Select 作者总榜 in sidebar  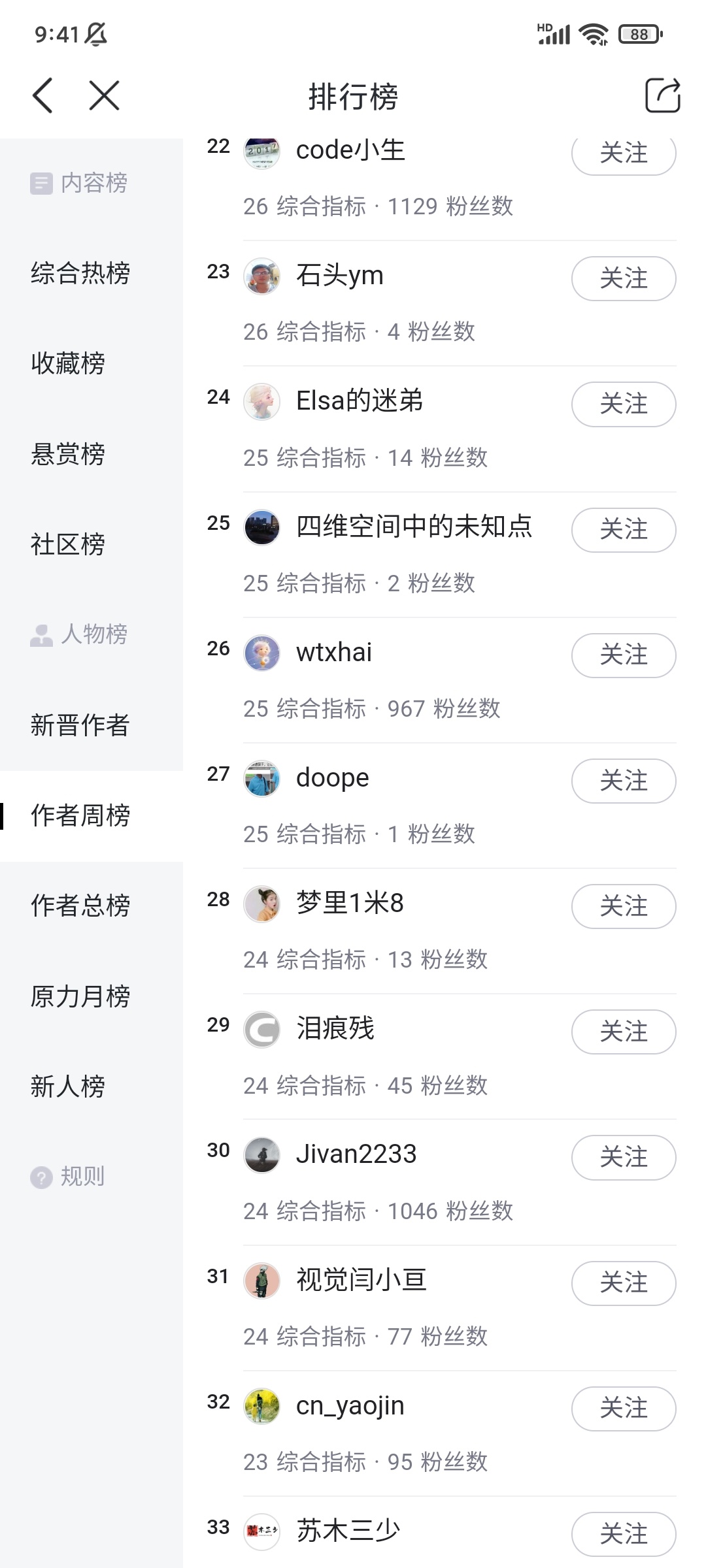coord(80,906)
